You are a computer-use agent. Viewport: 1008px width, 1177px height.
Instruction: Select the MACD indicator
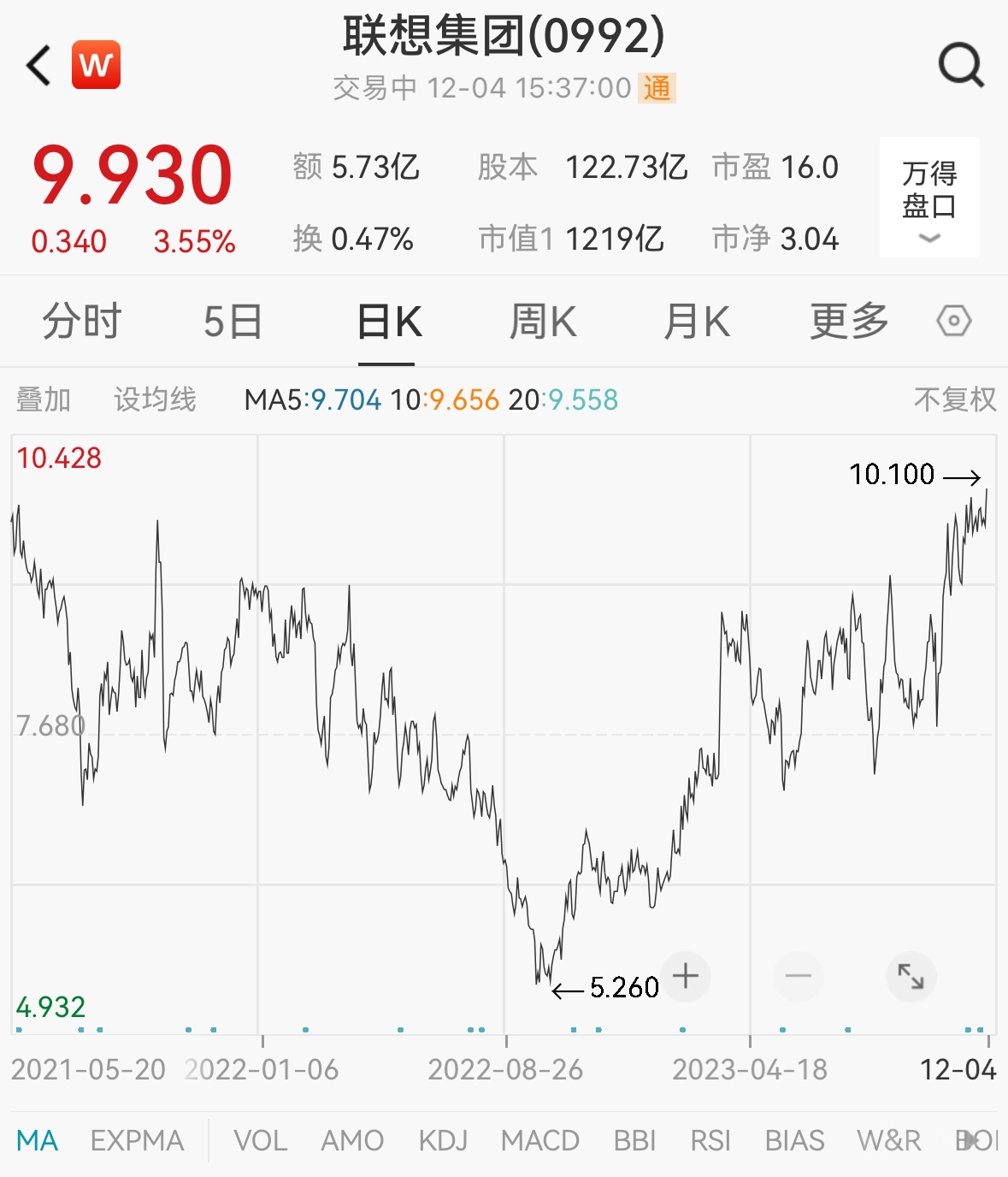point(539,1140)
